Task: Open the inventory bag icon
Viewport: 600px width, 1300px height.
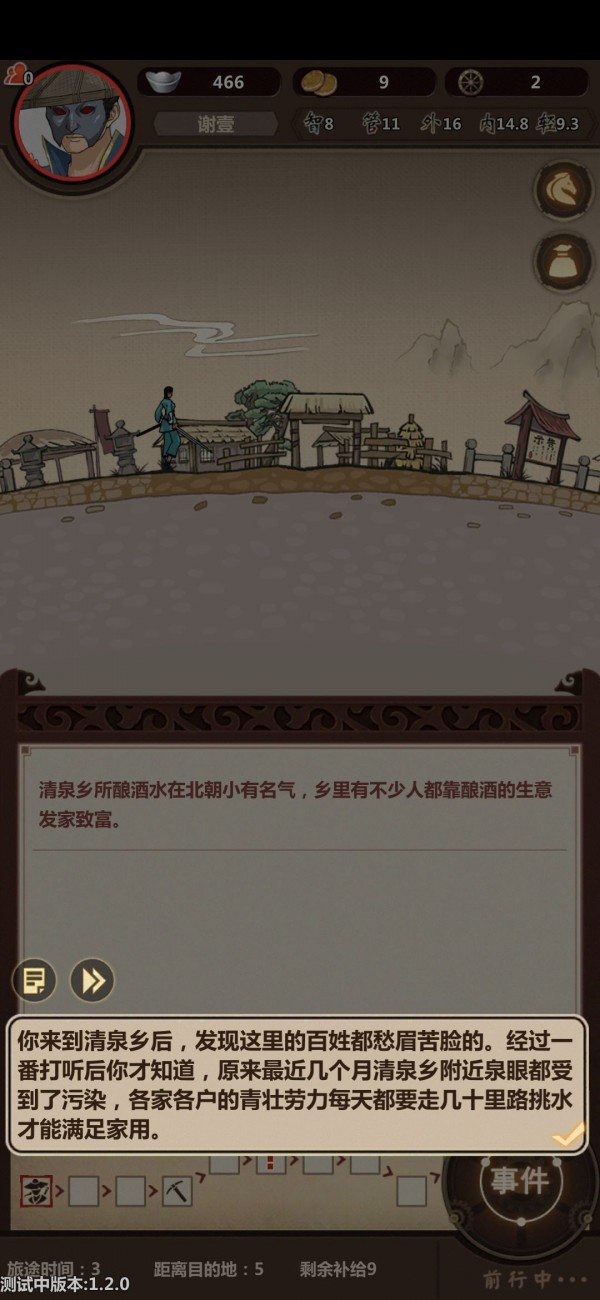Action: click(562, 262)
